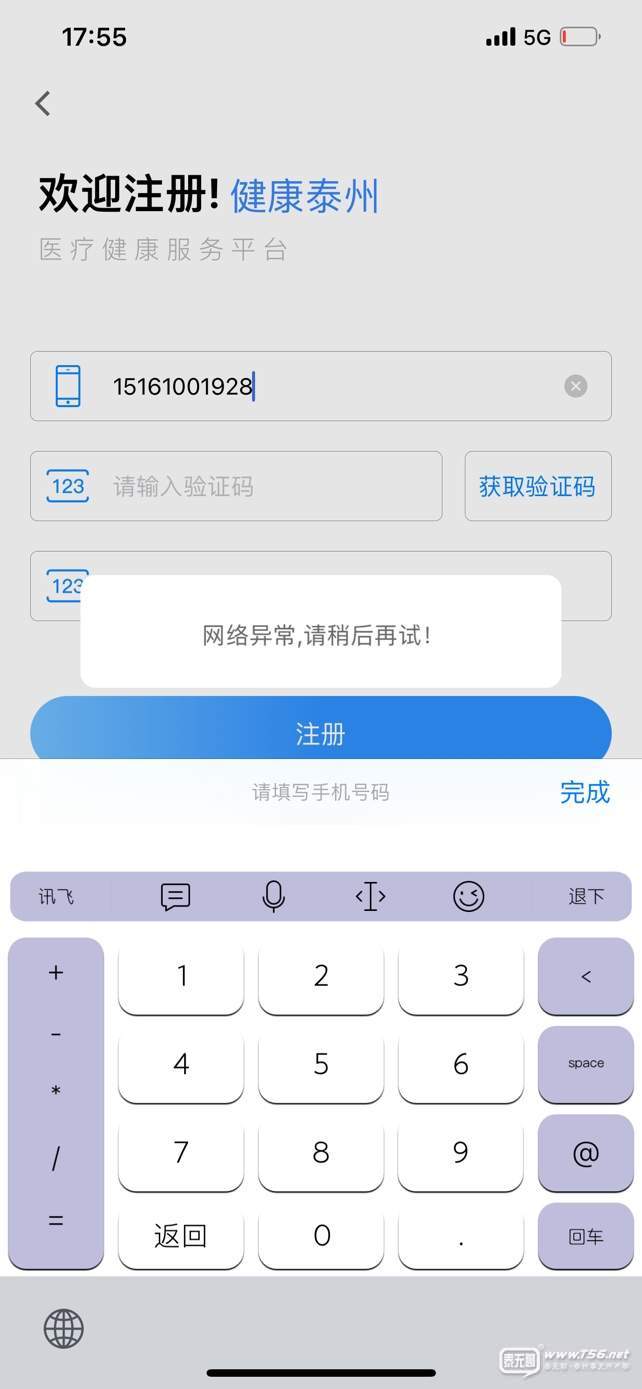Type digit 5 on the keypad

point(321,1063)
